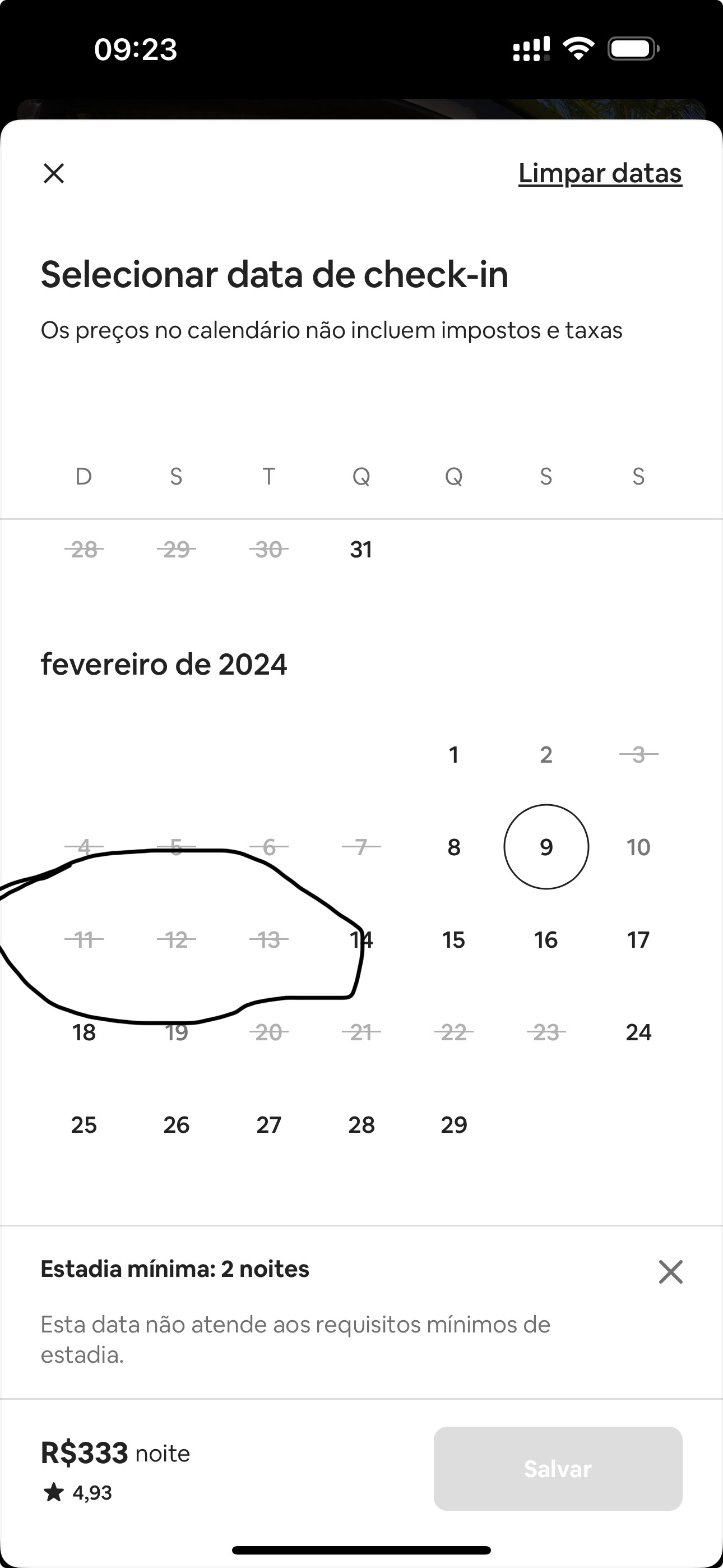This screenshot has height=1568, width=723.
Task: Close the date selection sheet
Action: pyautogui.click(x=54, y=173)
